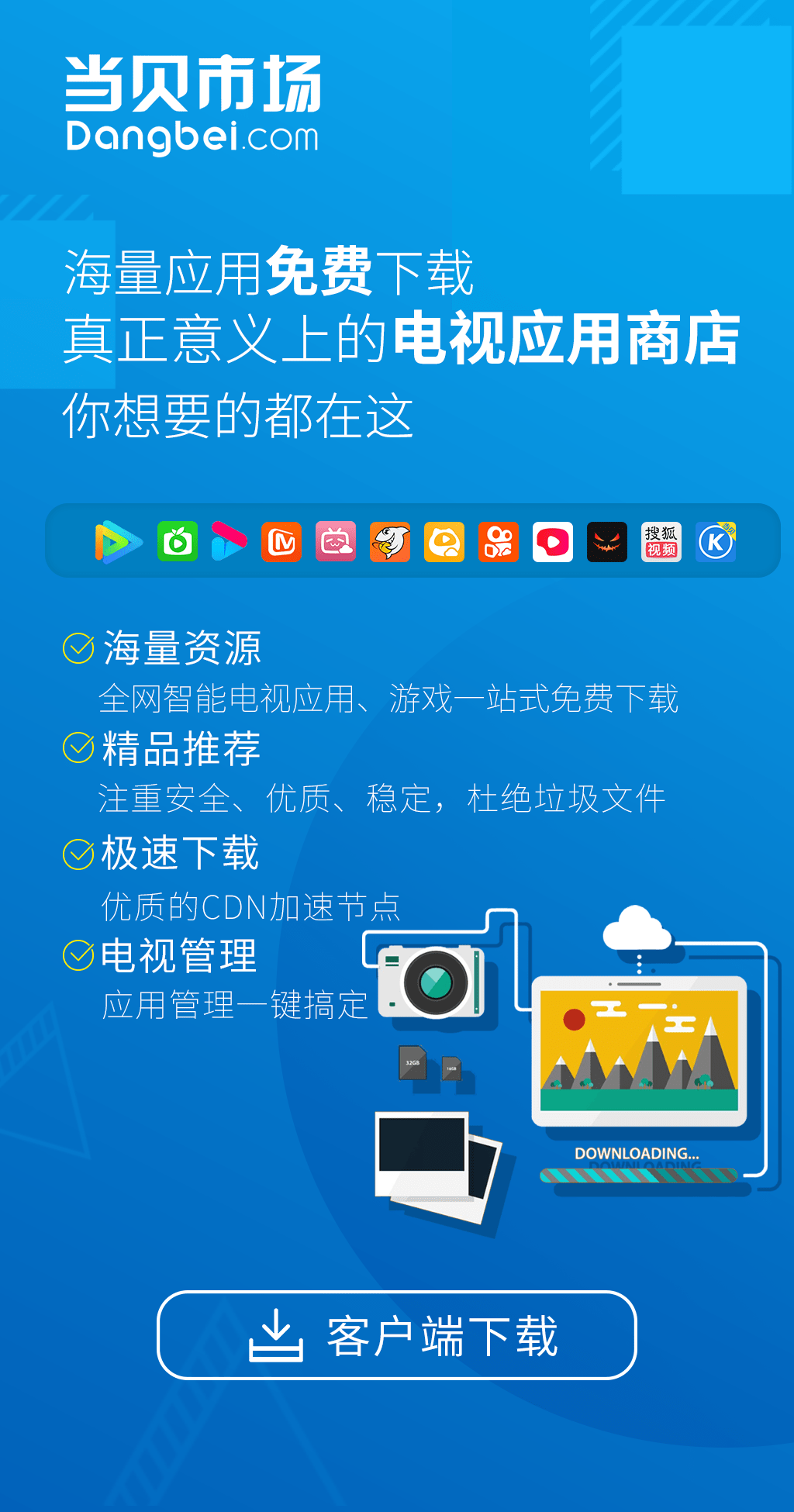This screenshot has width=794, height=1512.
Task: Tap the 客户端下载 download button
Action: point(396,1335)
